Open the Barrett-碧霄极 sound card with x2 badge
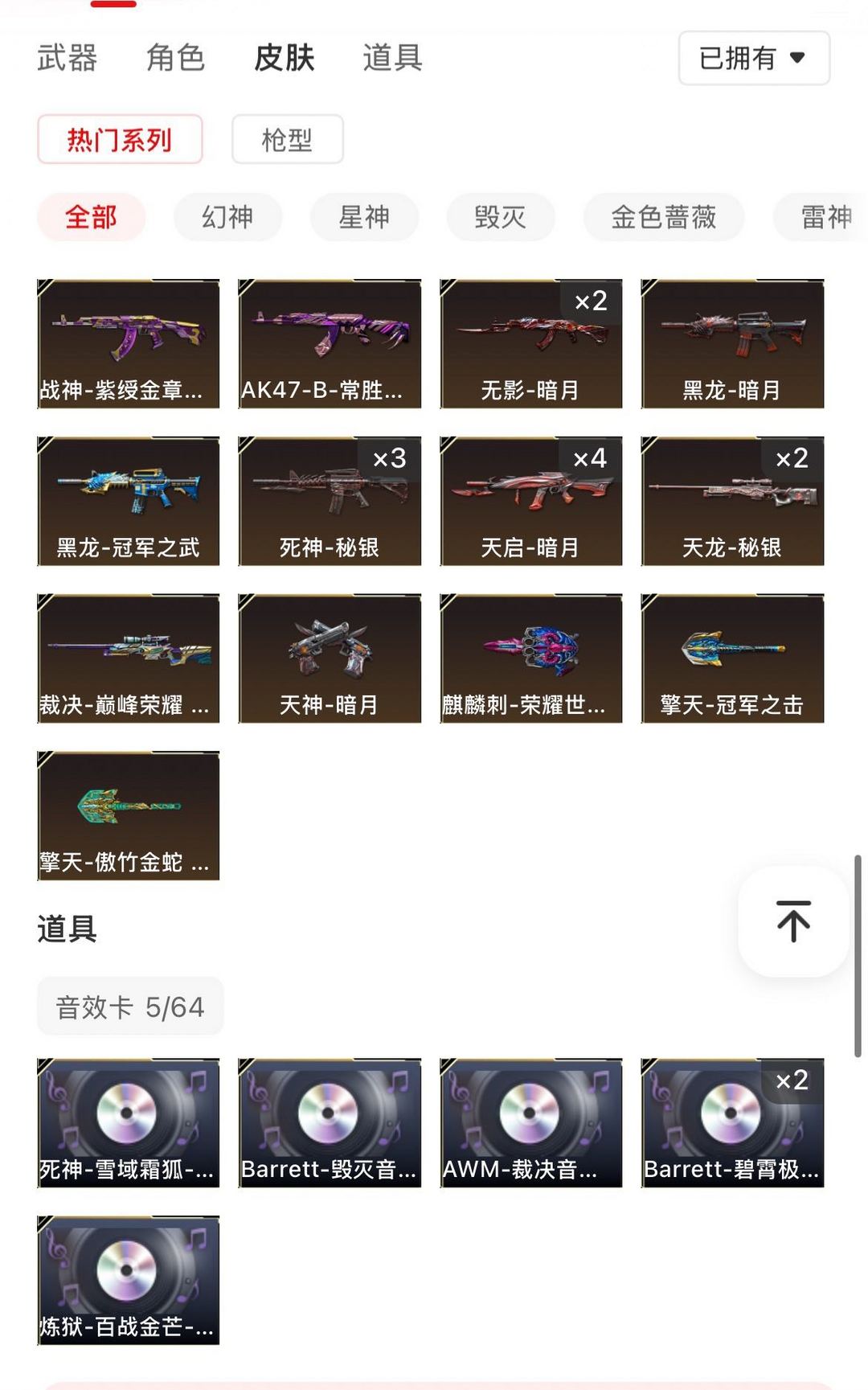This screenshot has height=1390, width=868. click(x=732, y=1121)
